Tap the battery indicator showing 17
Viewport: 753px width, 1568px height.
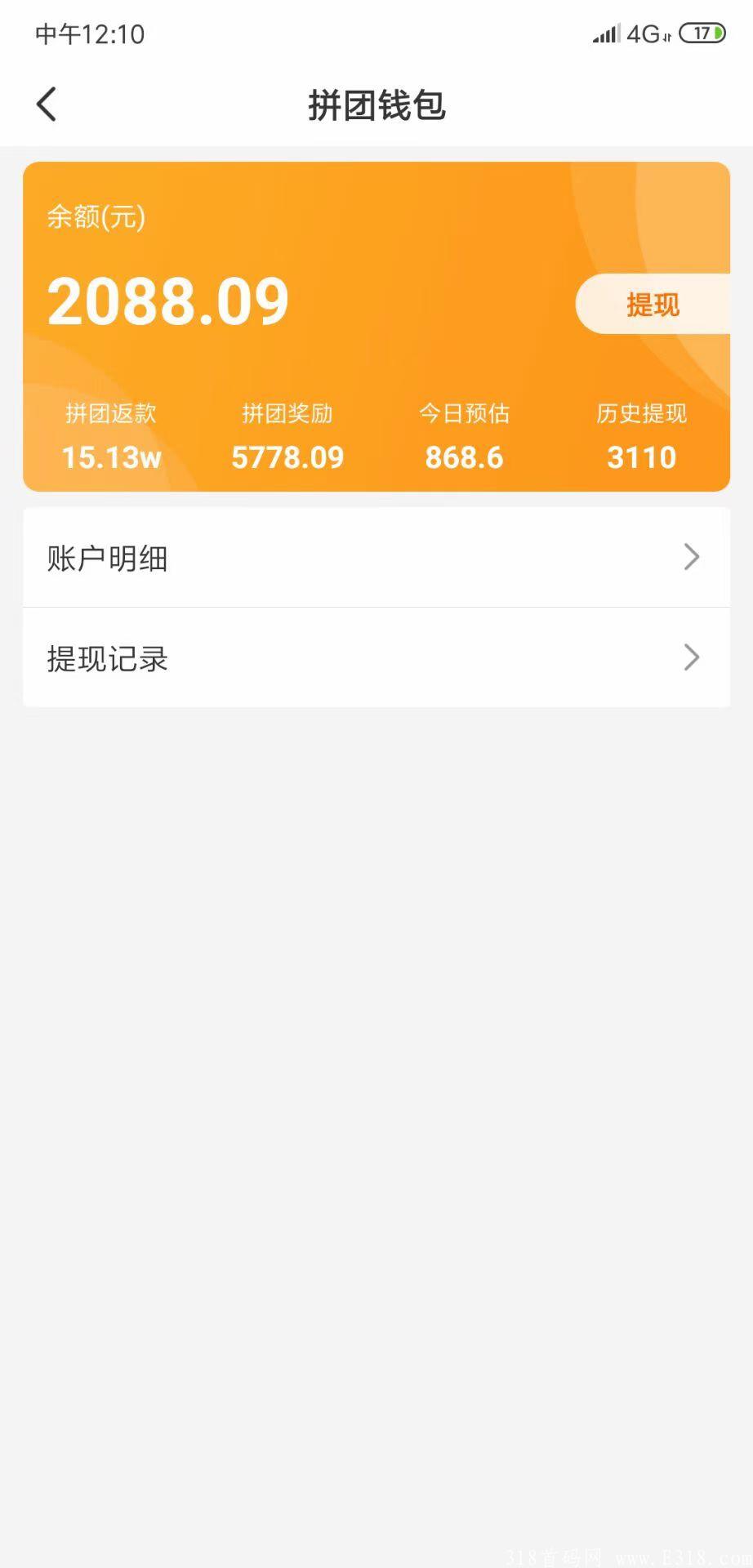704,33
